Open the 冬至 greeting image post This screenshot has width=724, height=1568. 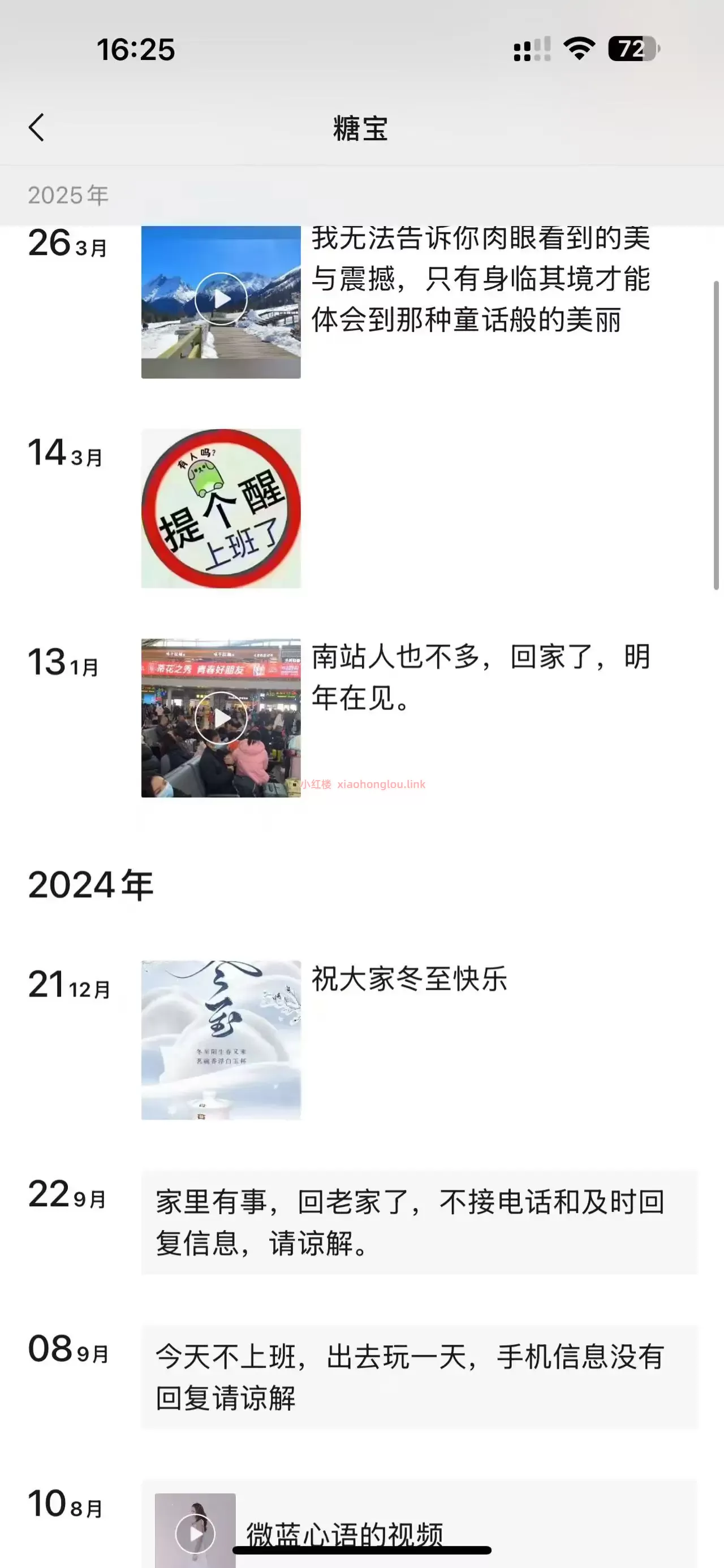pyautogui.click(x=221, y=1039)
